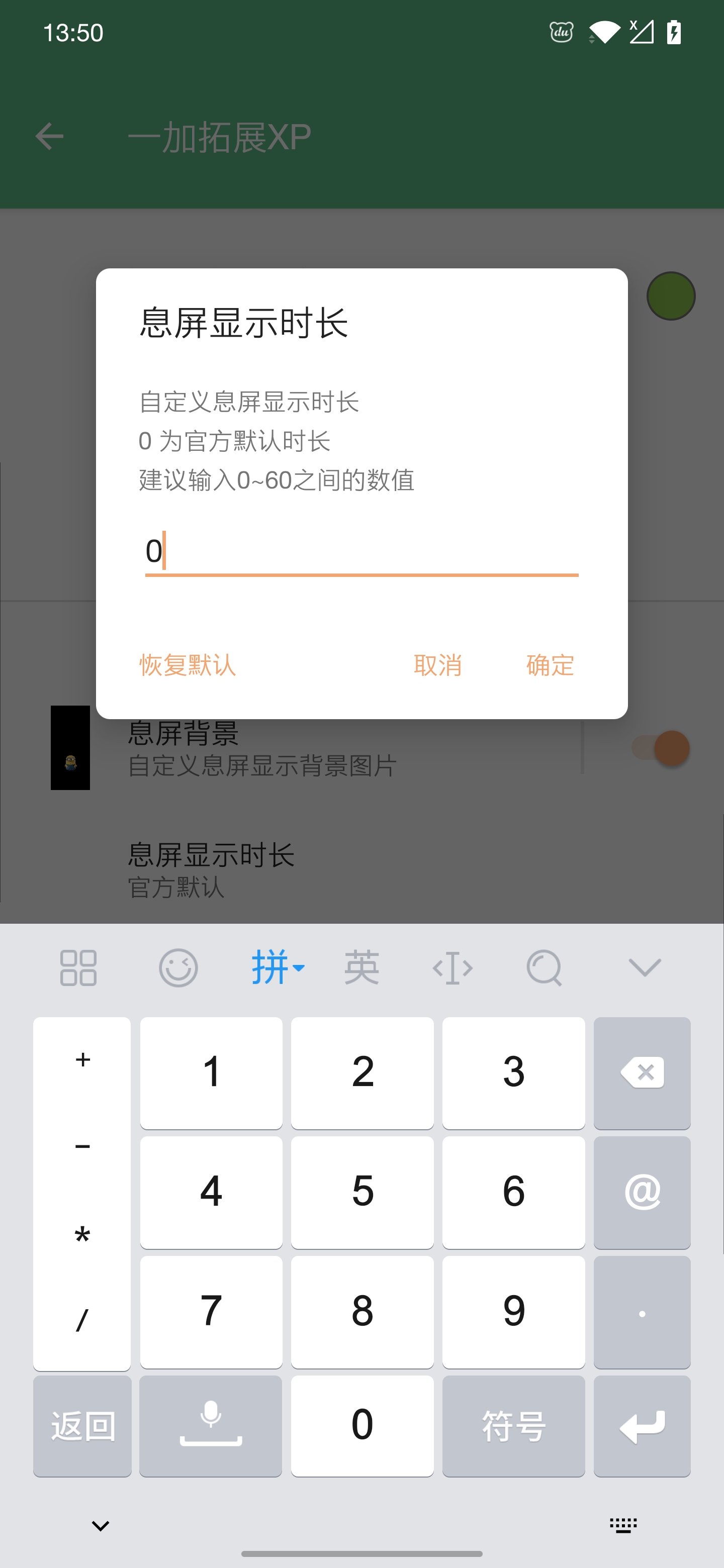Open the 拼 pinyin input dropdown
Image resolution: width=724 pixels, height=1568 pixels.
point(278,967)
